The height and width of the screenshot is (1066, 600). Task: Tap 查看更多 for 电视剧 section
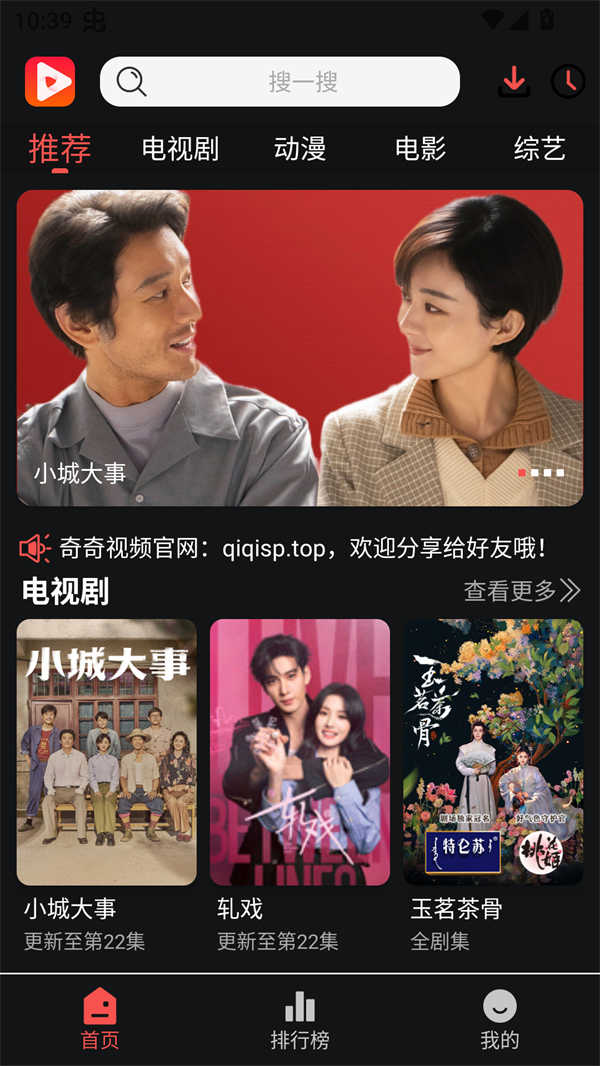(521, 591)
